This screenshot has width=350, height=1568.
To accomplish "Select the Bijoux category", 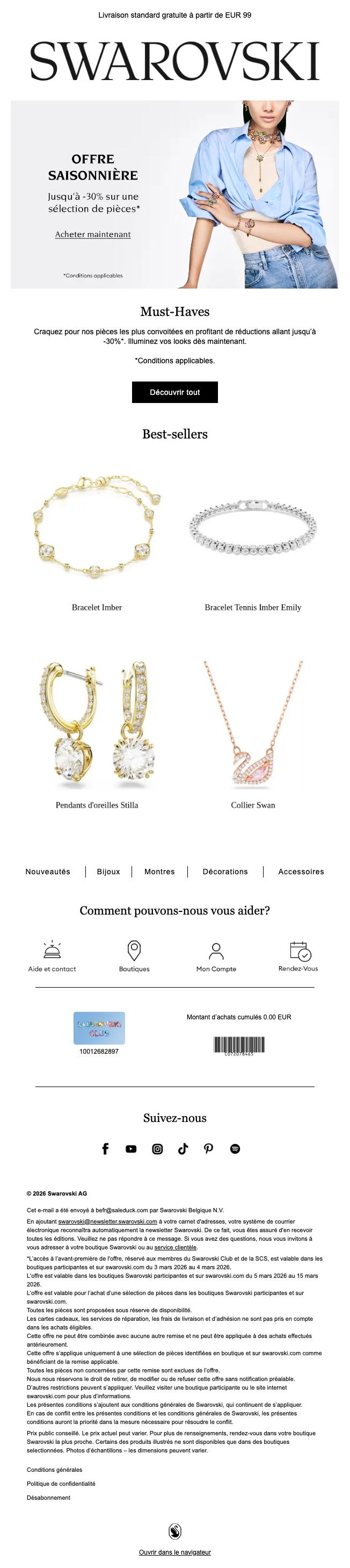I will [x=109, y=872].
